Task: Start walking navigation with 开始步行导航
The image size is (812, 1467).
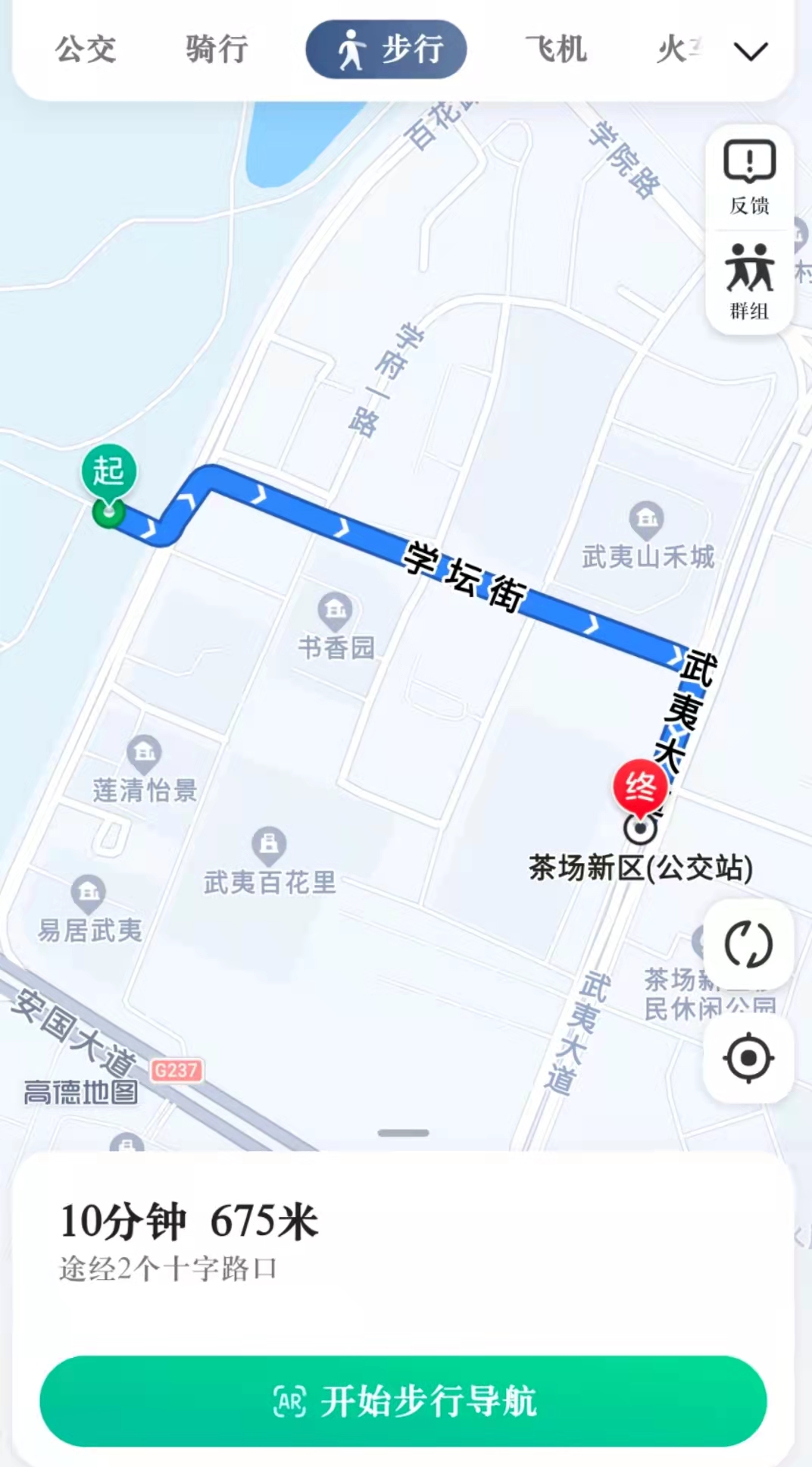Action: pos(403,1400)
